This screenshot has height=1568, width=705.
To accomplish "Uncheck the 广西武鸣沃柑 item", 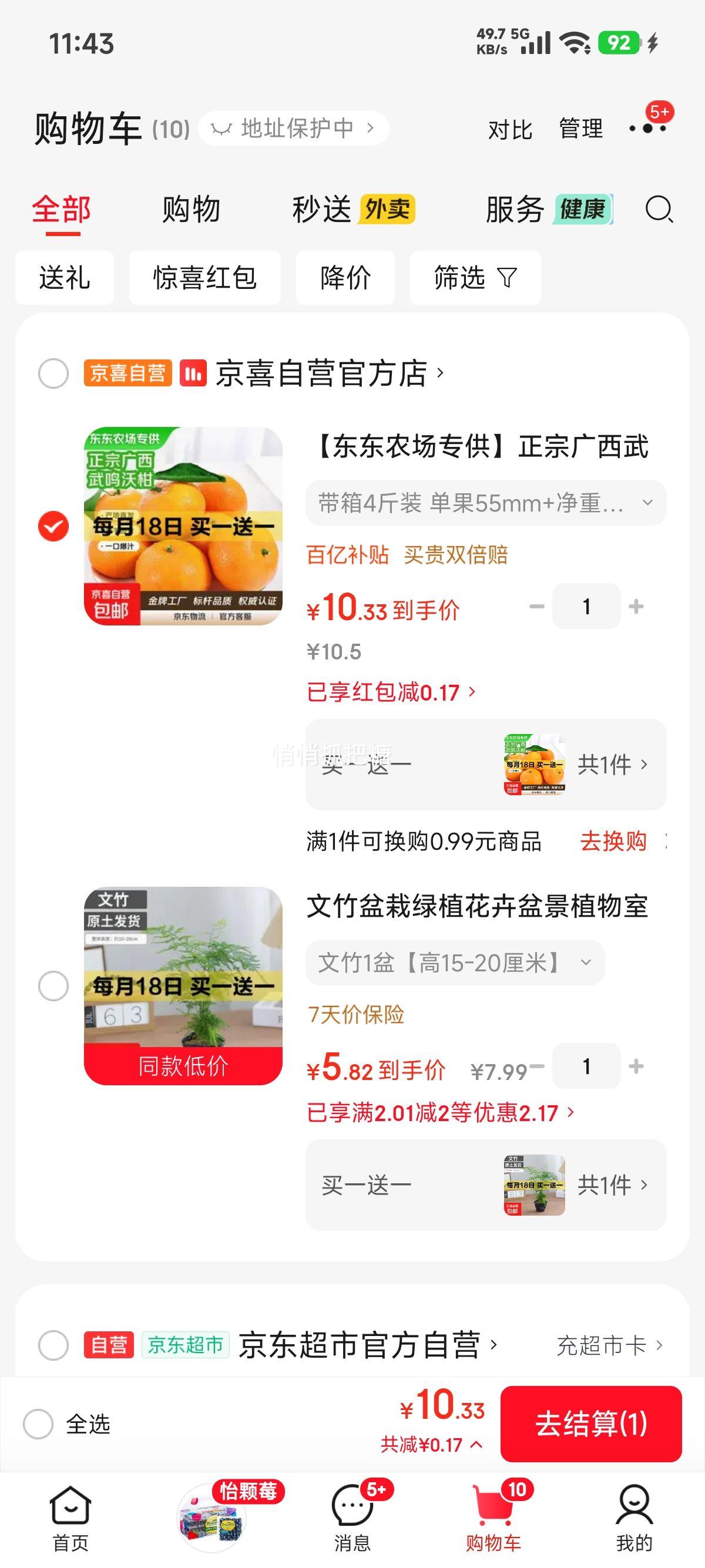I will pyautogui.click(x=53, y=527).
